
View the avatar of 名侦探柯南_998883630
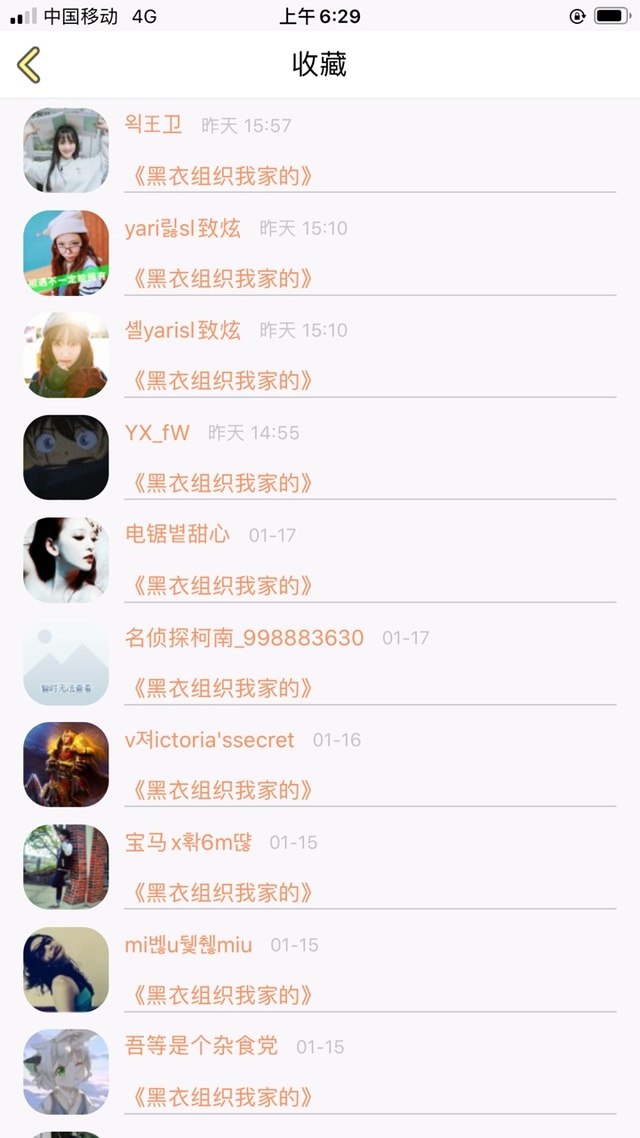tap(66, 662)
